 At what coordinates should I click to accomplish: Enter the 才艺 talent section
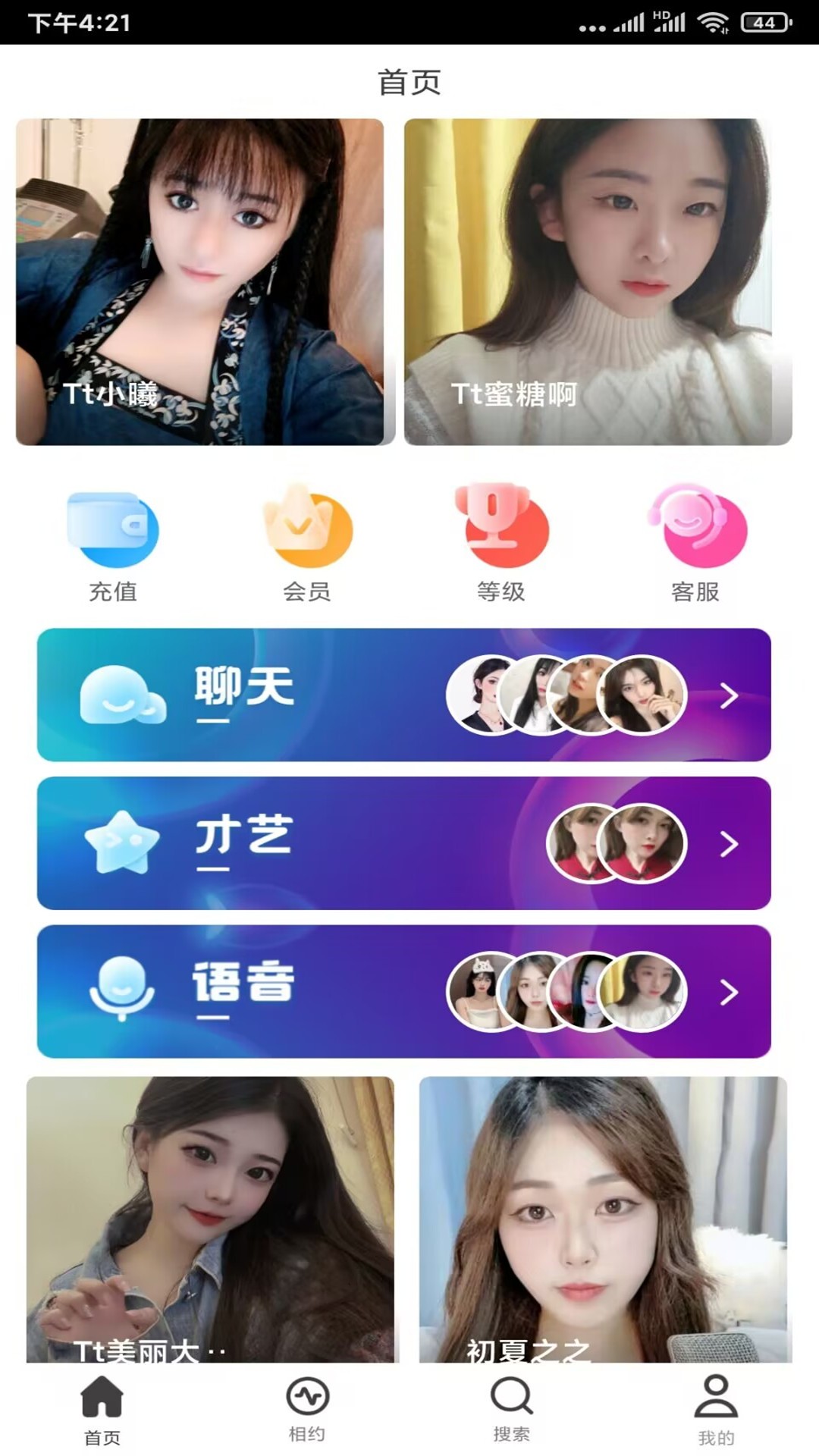click(x=403, y=843)
